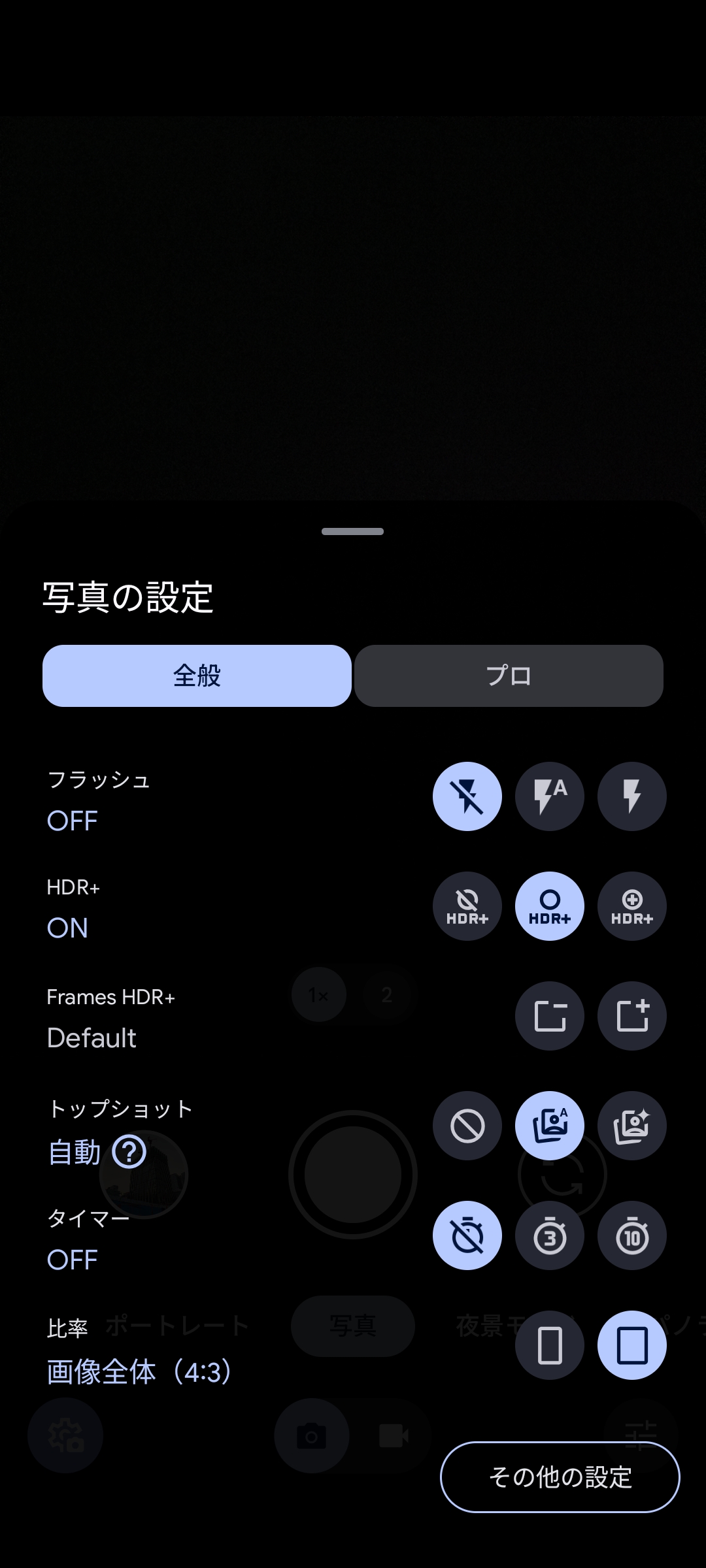Increase Frames HDR+ setting
The width and height of the screenshot is (706, 1568).
(631, 1016)
